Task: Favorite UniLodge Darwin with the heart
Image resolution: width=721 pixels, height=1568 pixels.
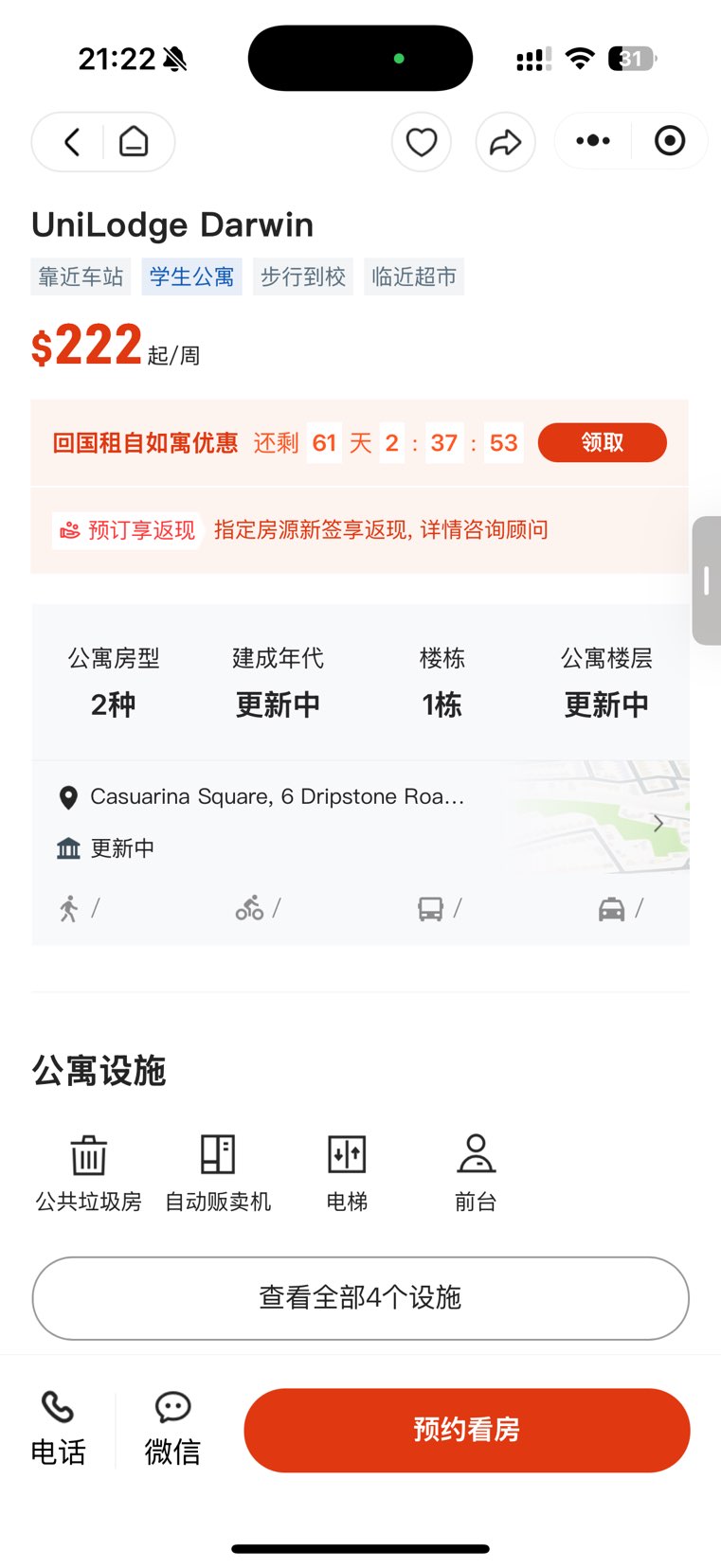Action: [x=421, y=142]
